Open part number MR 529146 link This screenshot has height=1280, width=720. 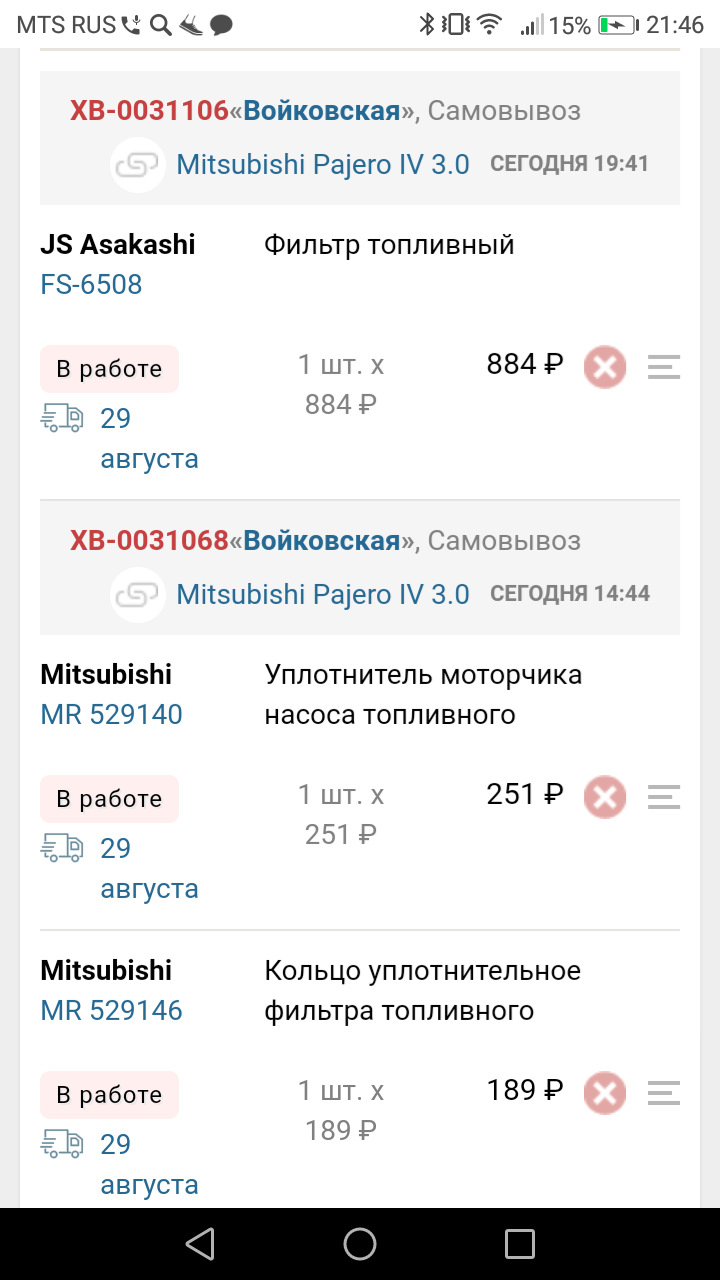[x=111, y=1011]
